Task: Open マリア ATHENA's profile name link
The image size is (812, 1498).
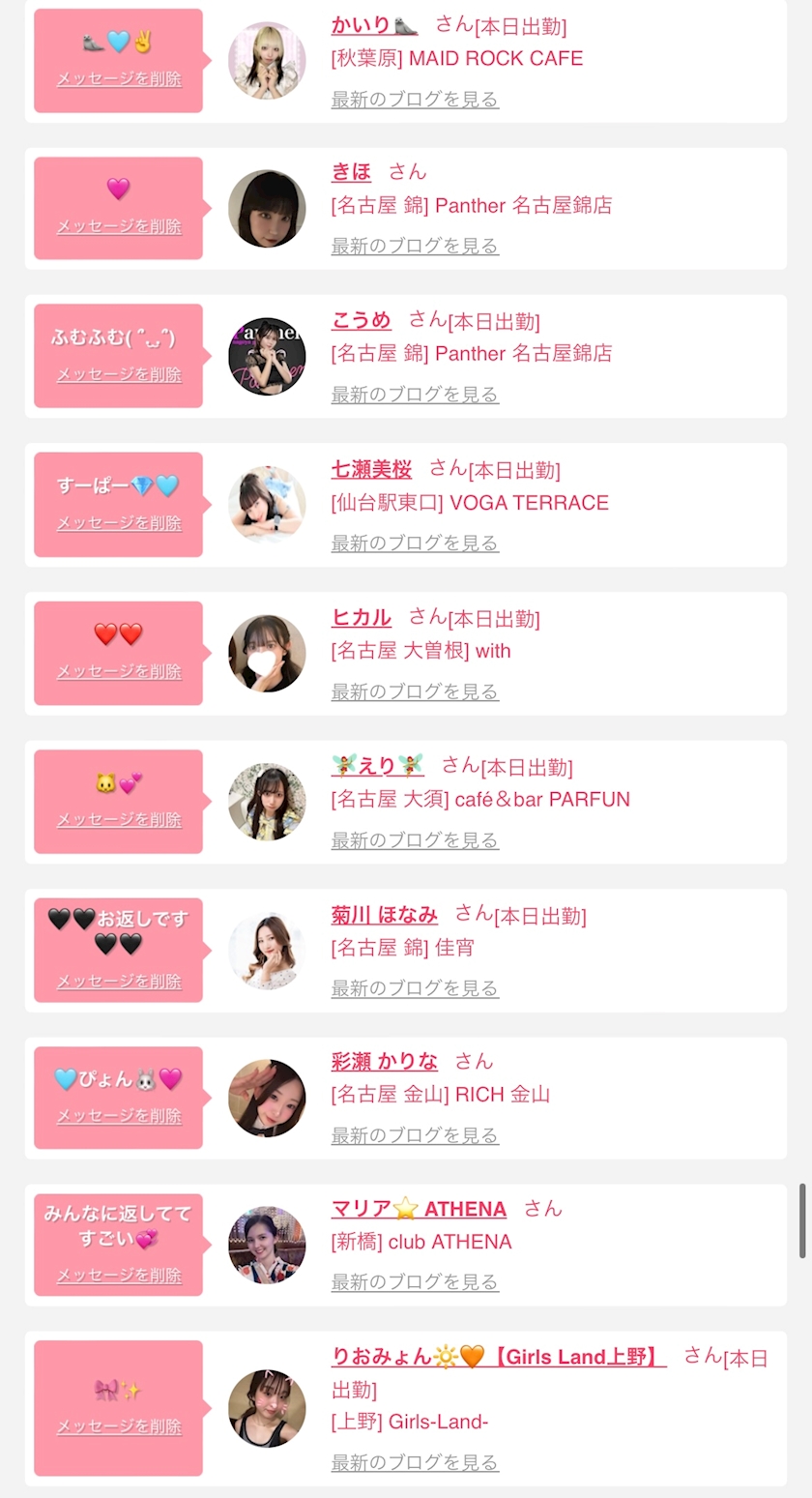Action: [x=419, y=1209]
